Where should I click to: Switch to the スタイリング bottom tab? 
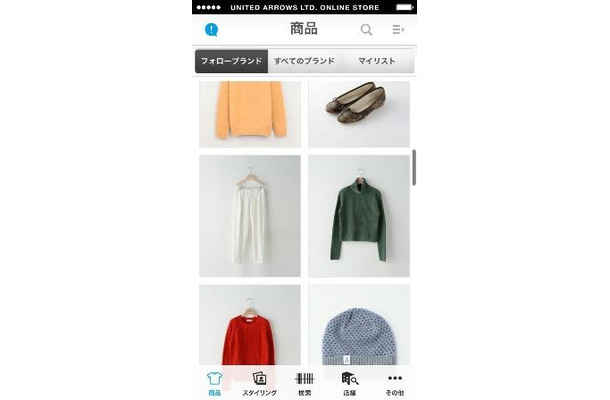pos(260,384)
